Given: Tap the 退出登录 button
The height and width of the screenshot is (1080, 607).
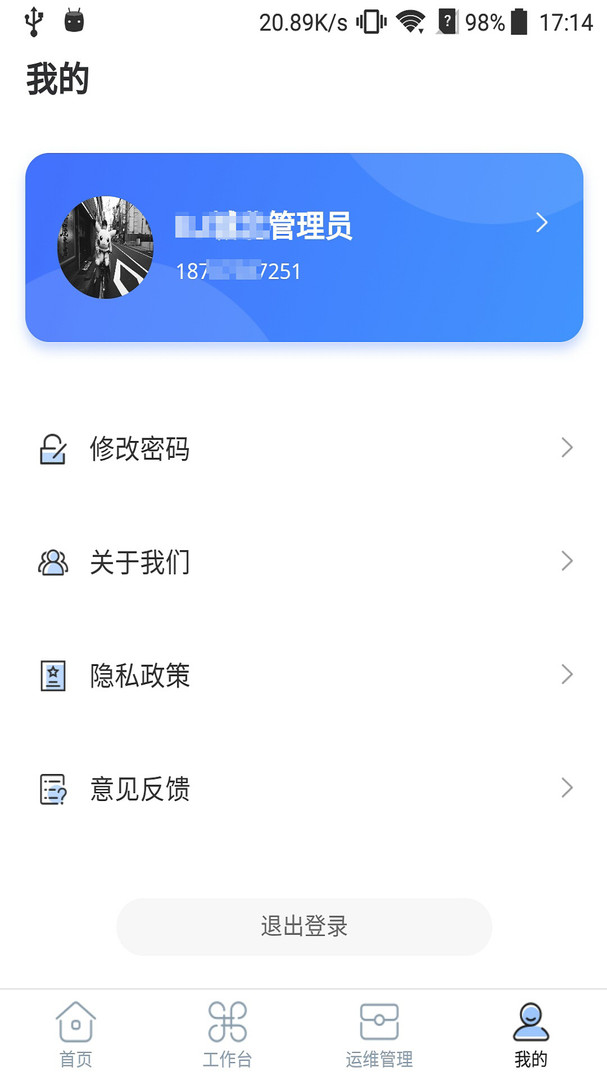Looking at the screenshot, I should pos(304,926).
